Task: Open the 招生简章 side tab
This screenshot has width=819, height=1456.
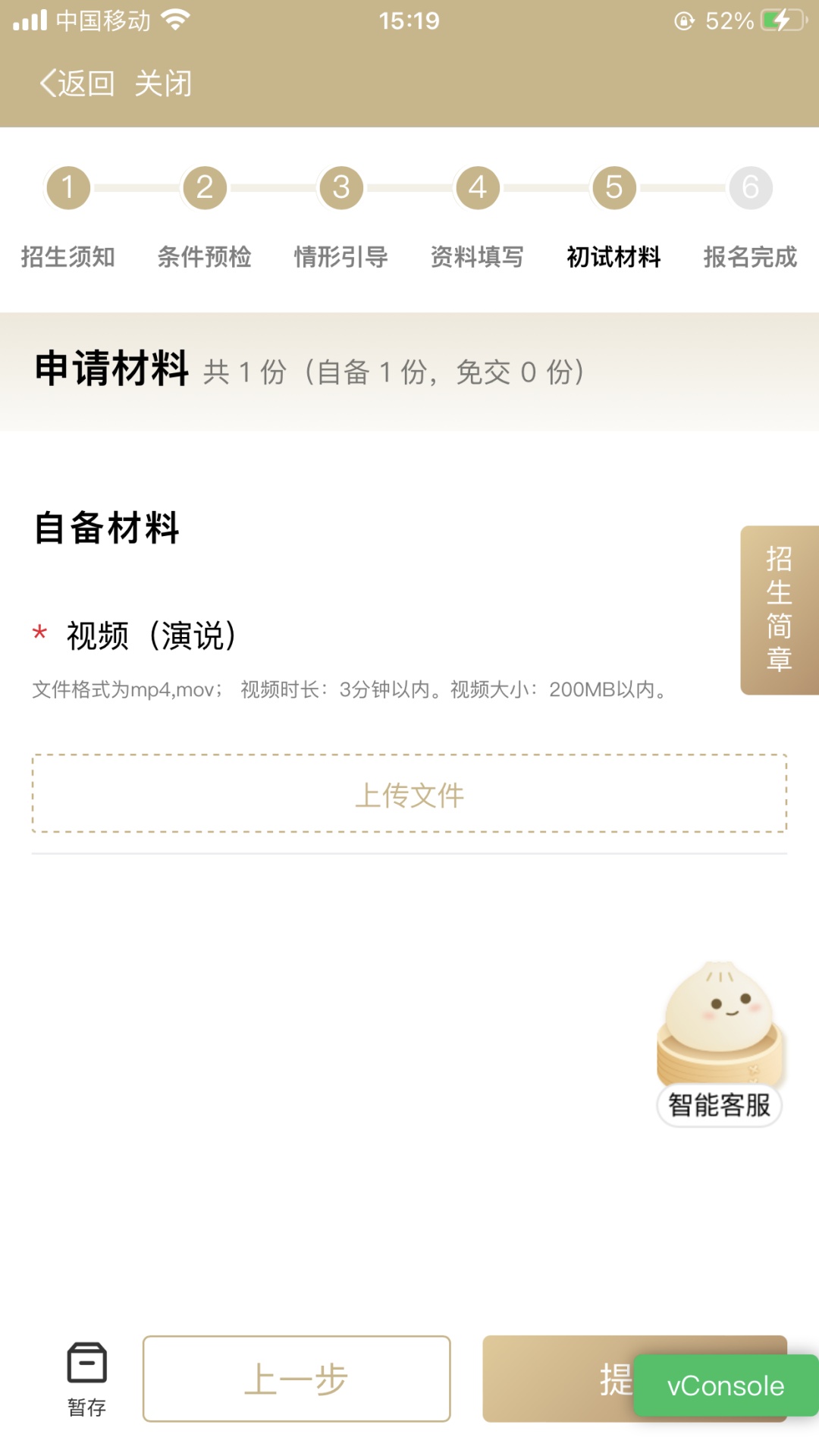Action: click(x=780, y=610)
